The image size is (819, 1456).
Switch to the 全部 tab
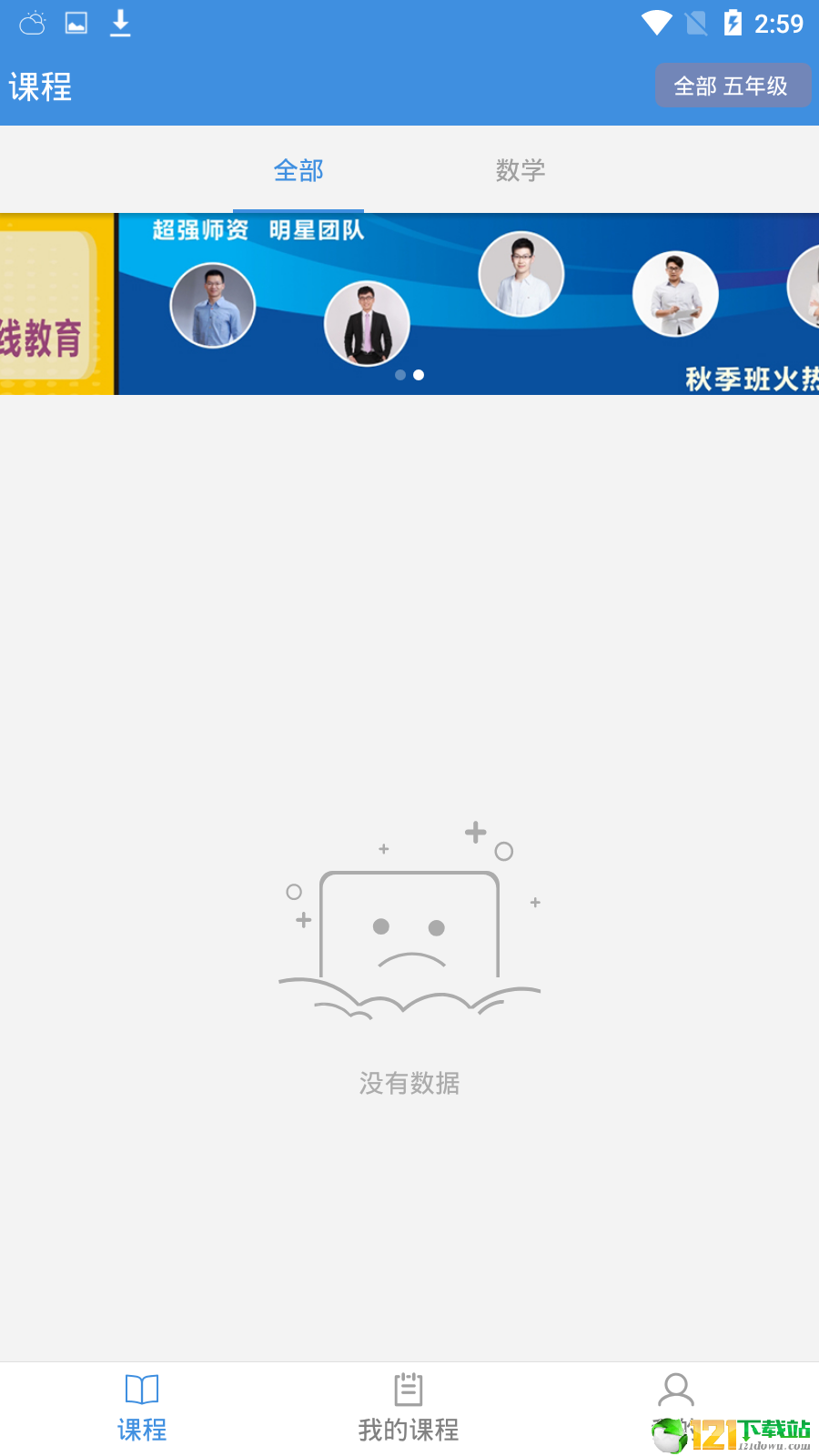pos(298,170)
